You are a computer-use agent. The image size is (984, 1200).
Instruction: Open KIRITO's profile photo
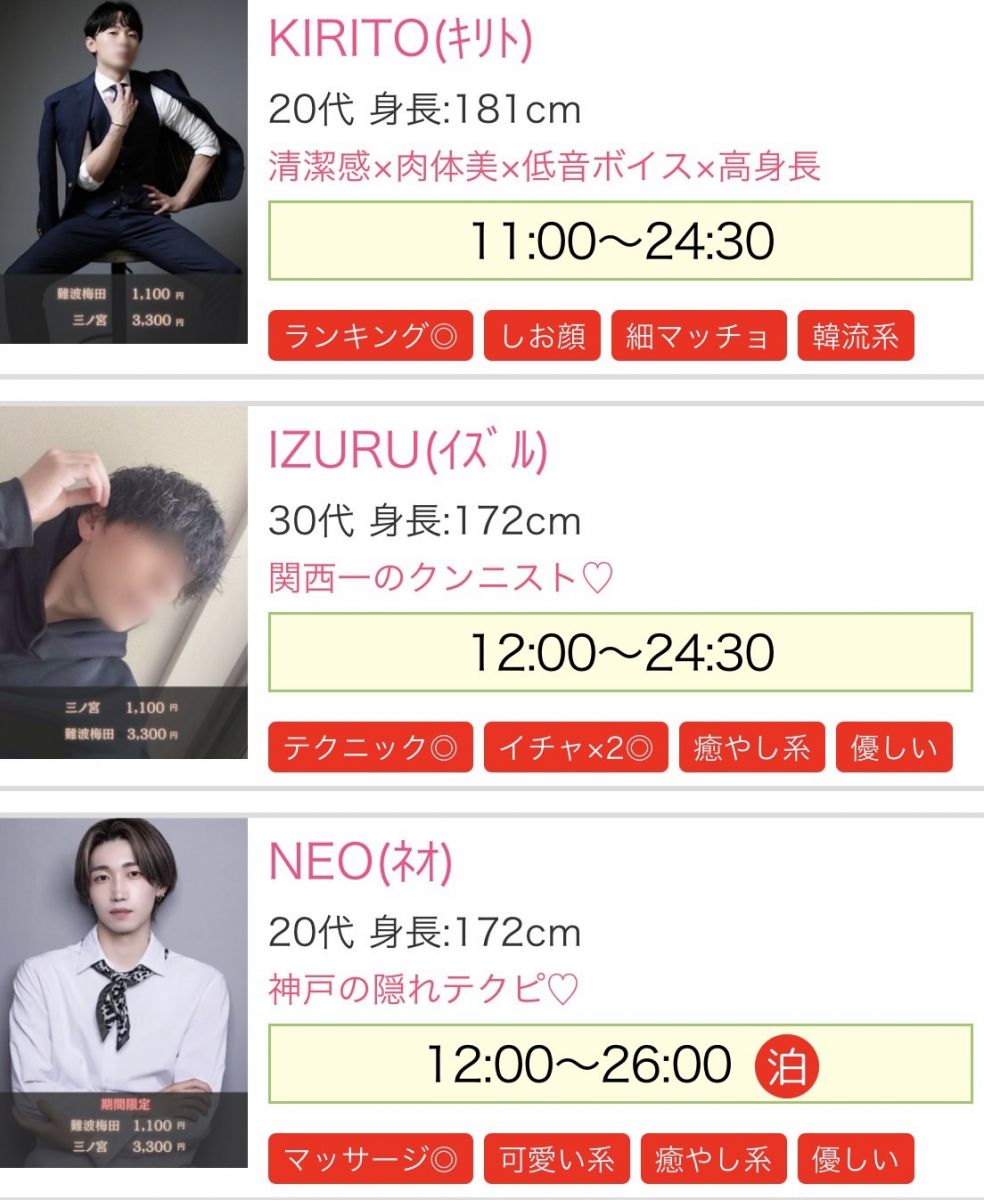click(123, 171)
